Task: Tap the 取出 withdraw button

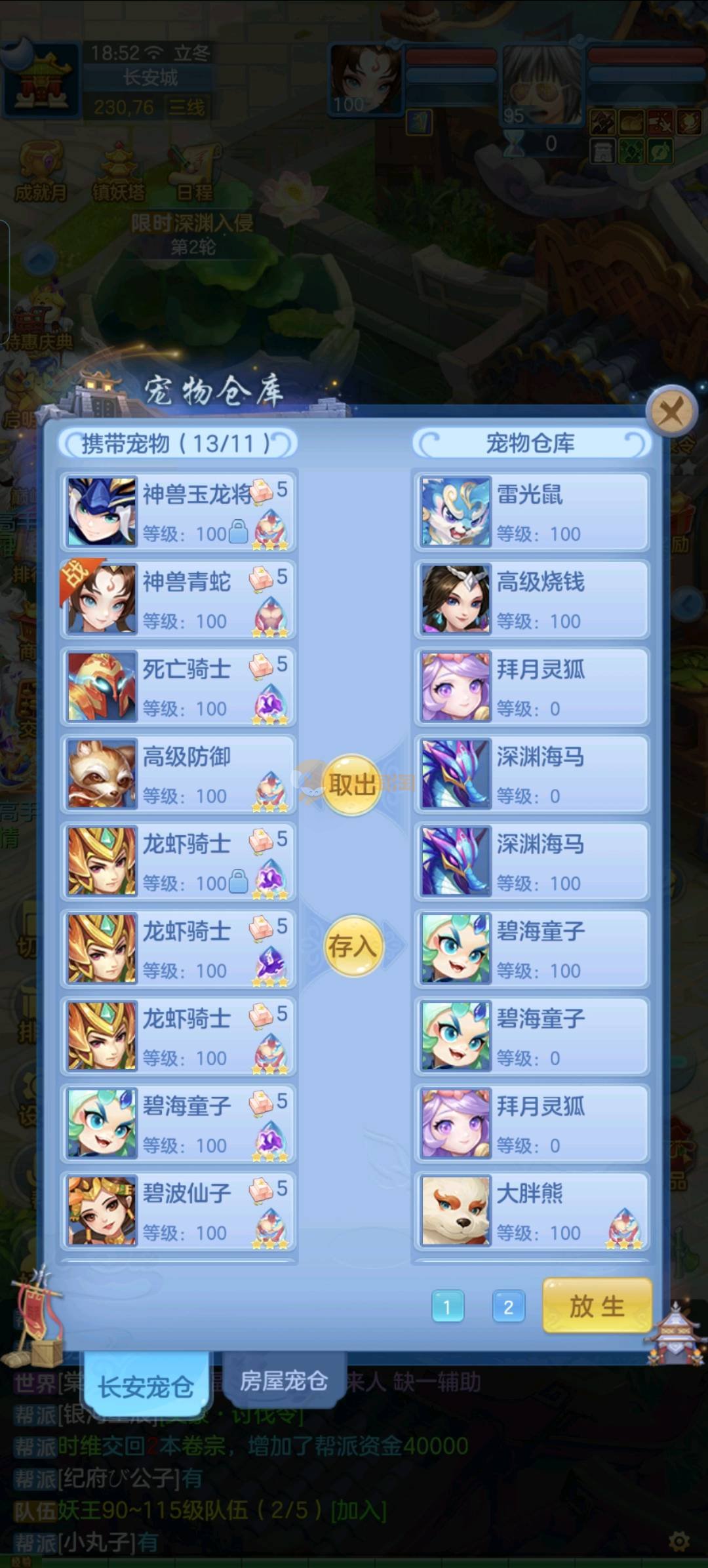Action: [x=352, y=785]
